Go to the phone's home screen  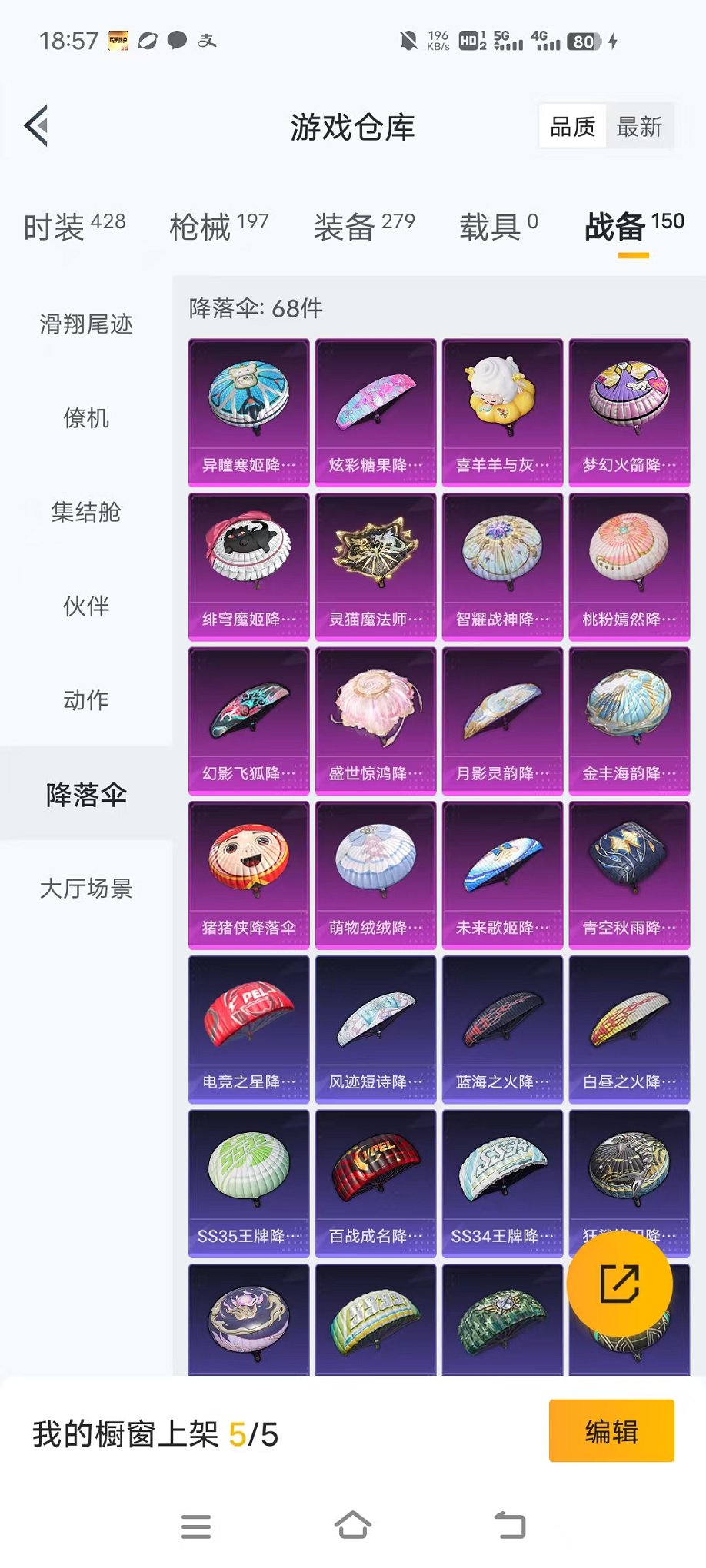click(x=353, y=1526)
